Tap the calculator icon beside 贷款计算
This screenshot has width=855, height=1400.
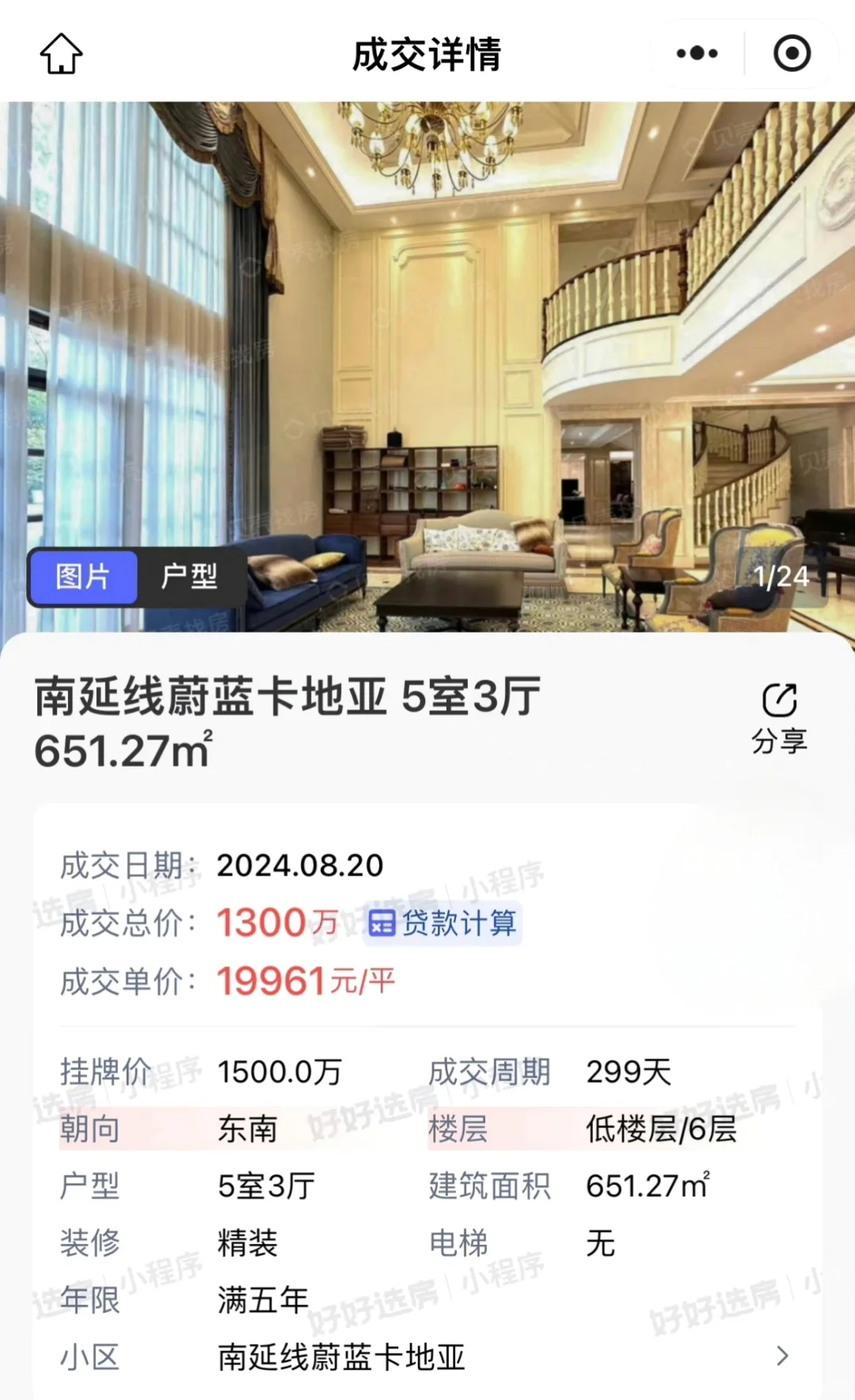pyautogui.click(x=383, y=923)
